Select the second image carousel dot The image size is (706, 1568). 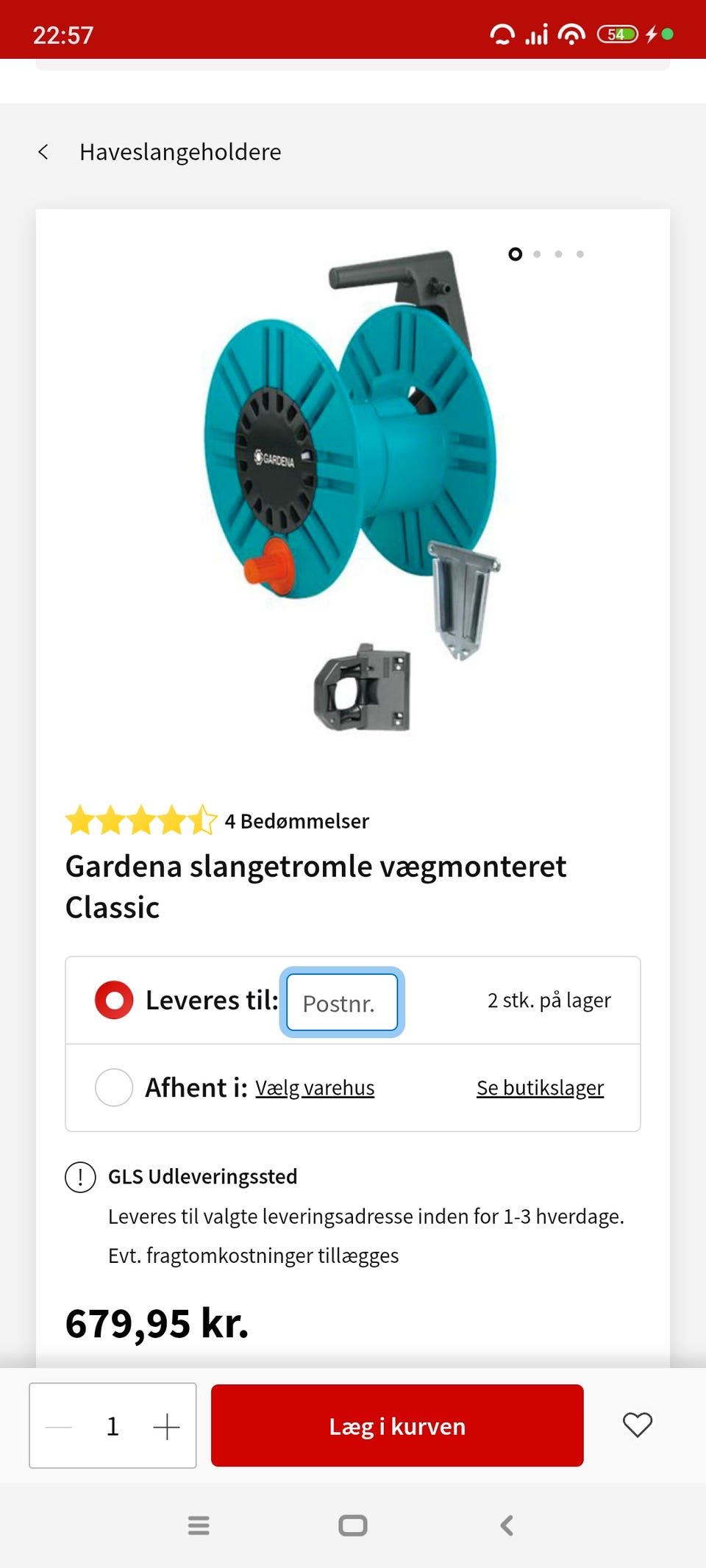(x=537, y=254)
